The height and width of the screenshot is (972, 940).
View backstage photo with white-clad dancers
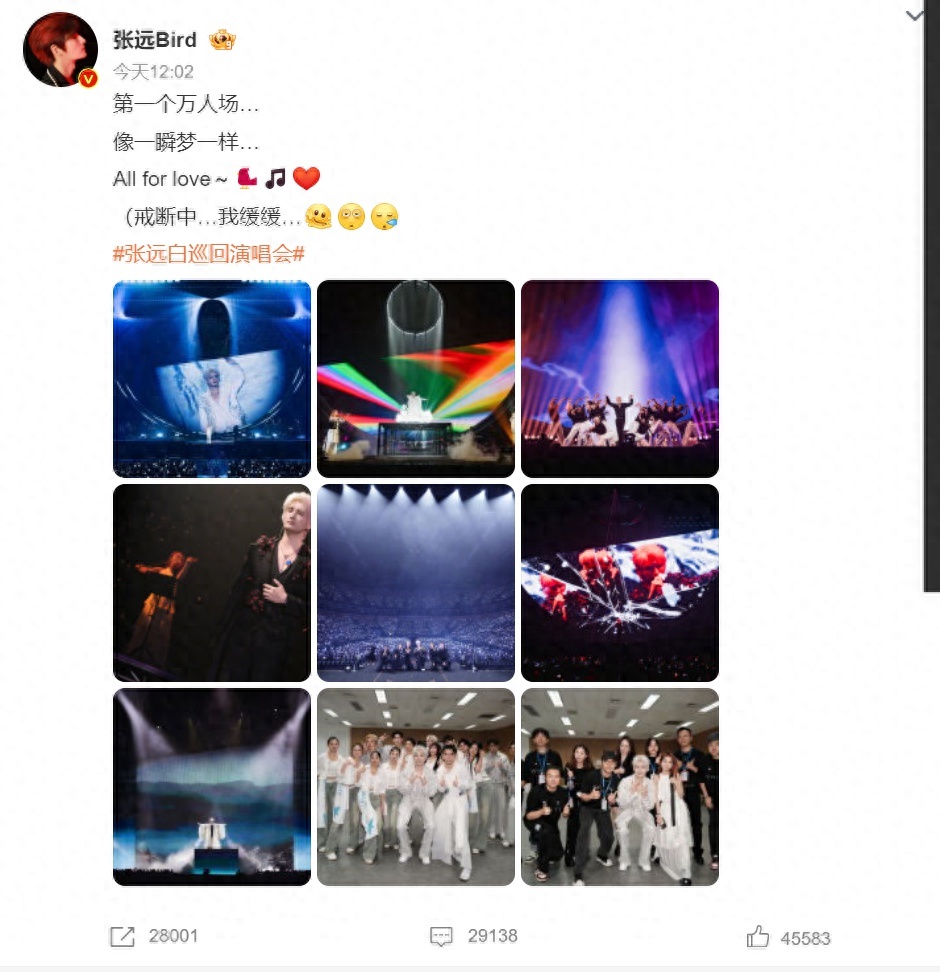click(416, 787)
